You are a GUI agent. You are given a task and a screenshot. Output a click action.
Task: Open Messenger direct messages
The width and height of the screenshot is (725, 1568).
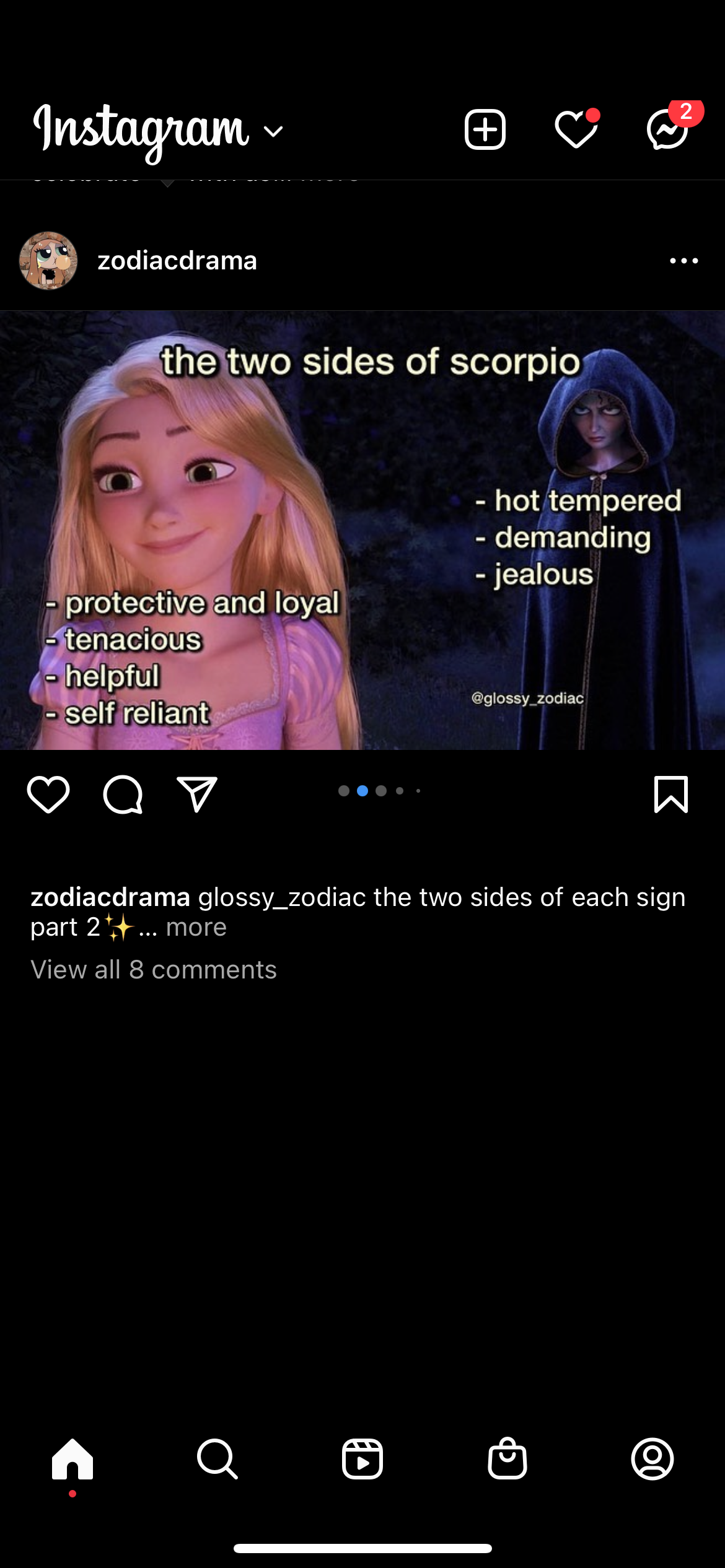pos(667,130)
